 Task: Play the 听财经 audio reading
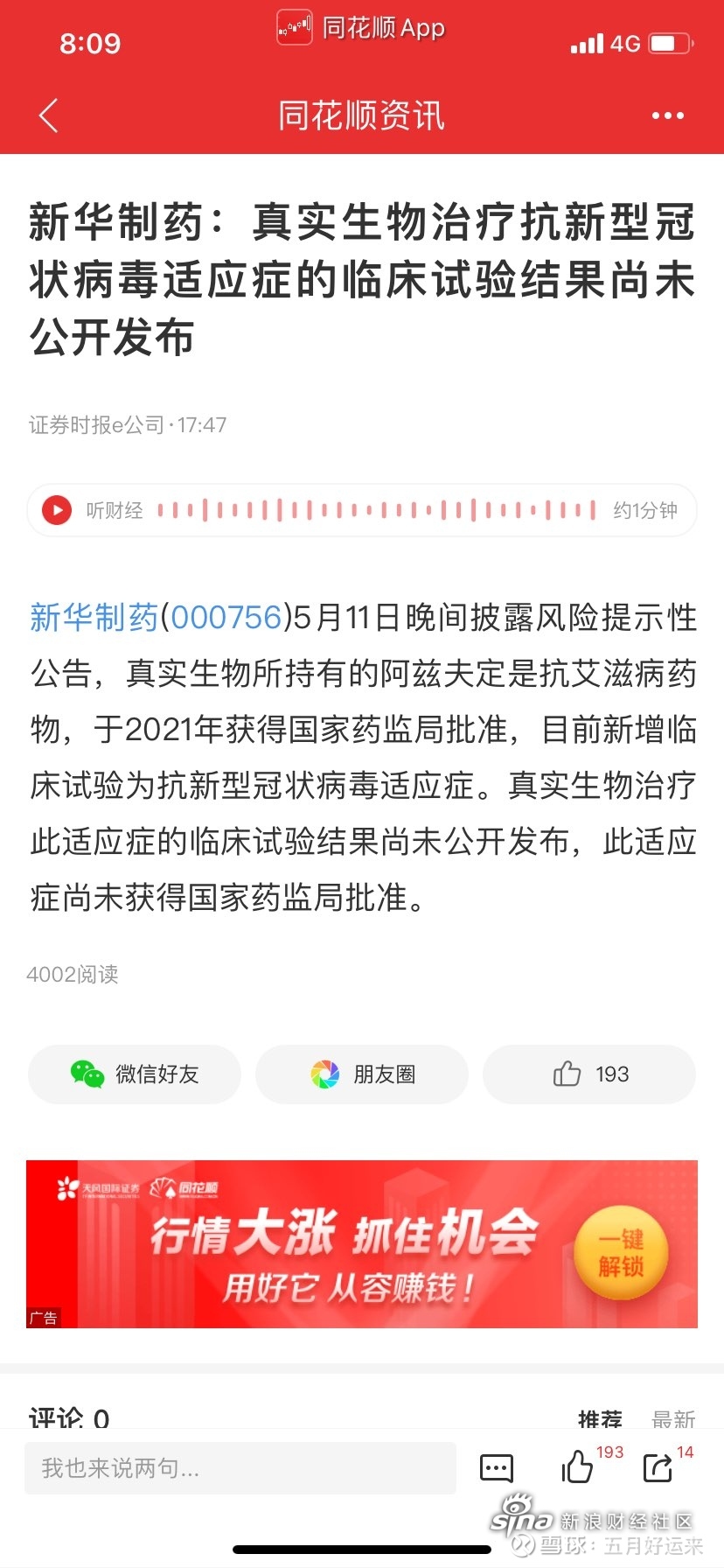point(57,509)
